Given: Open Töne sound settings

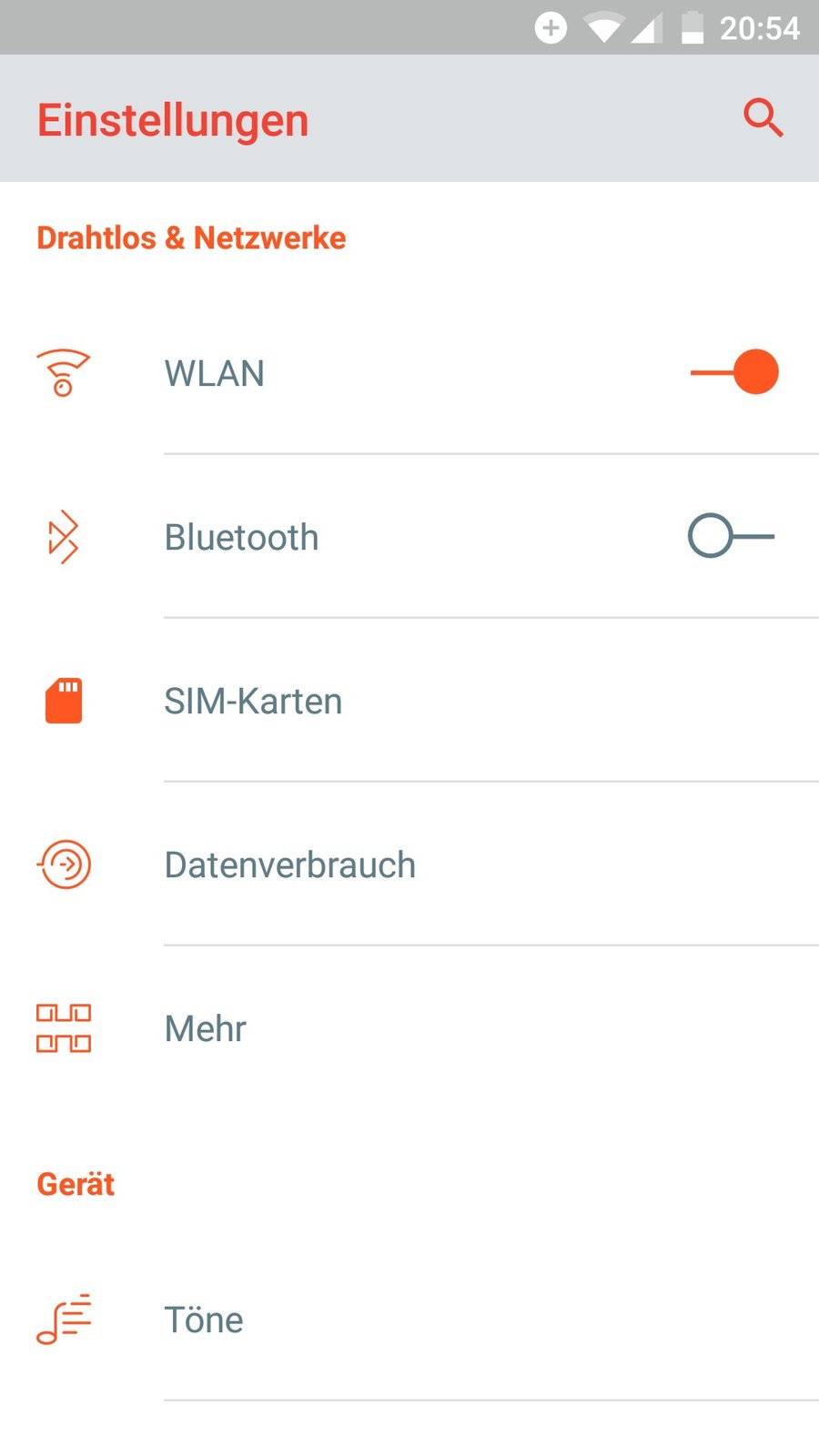Looking at the screenshot, I should (204, 1320).
